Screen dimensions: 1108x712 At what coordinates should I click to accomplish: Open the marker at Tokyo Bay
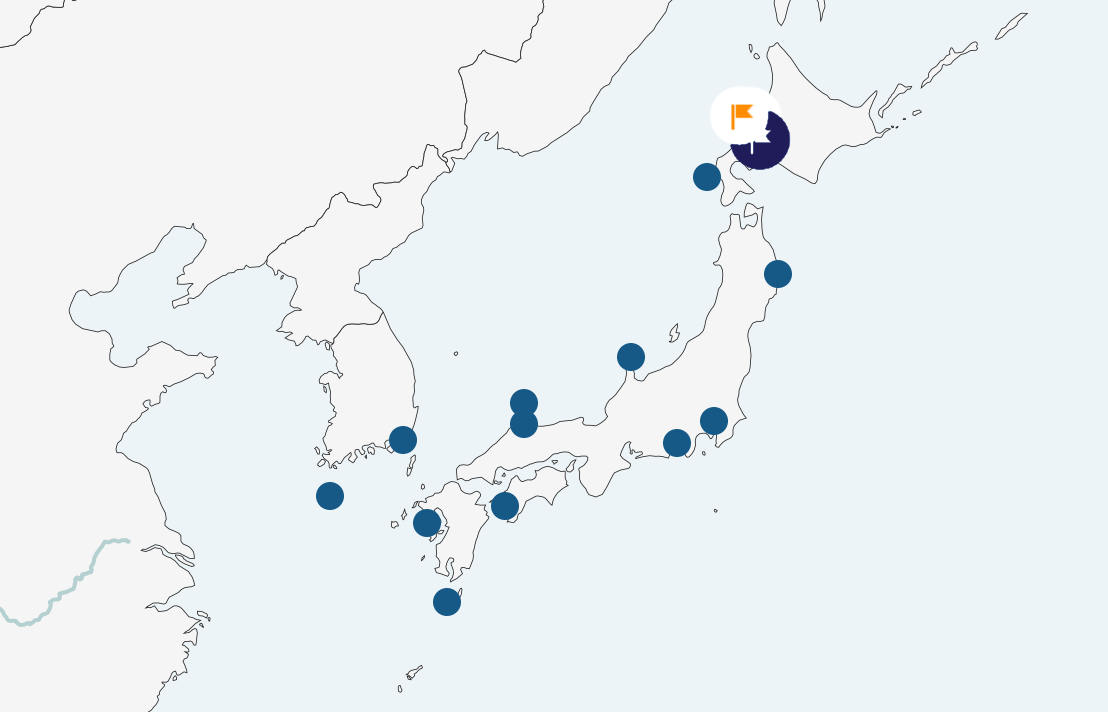714,421
